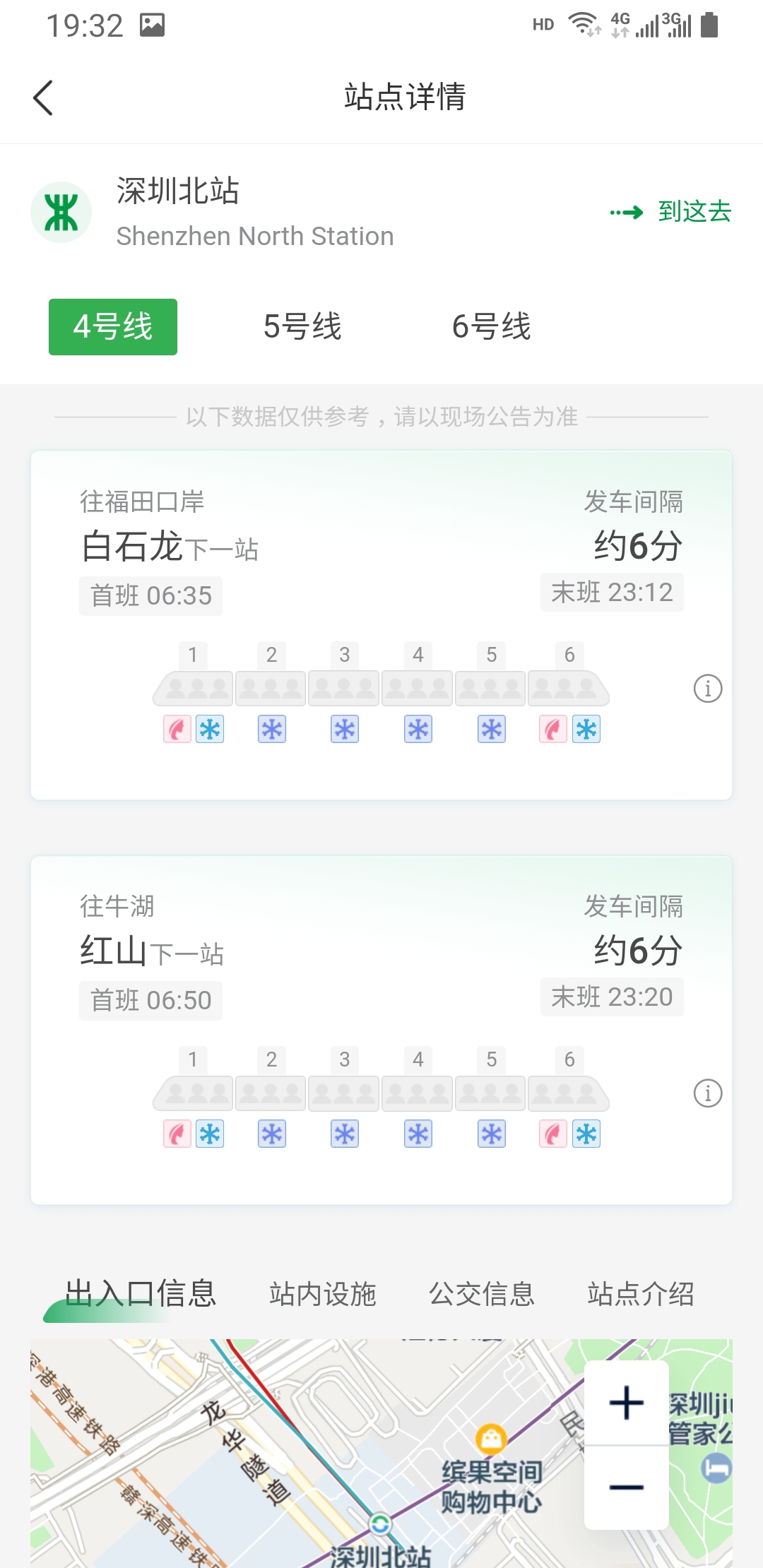Viewport: 763px width, 1568px height.
Task: Open info icon for 往福田口岸 train
Action: click(708, 689)
